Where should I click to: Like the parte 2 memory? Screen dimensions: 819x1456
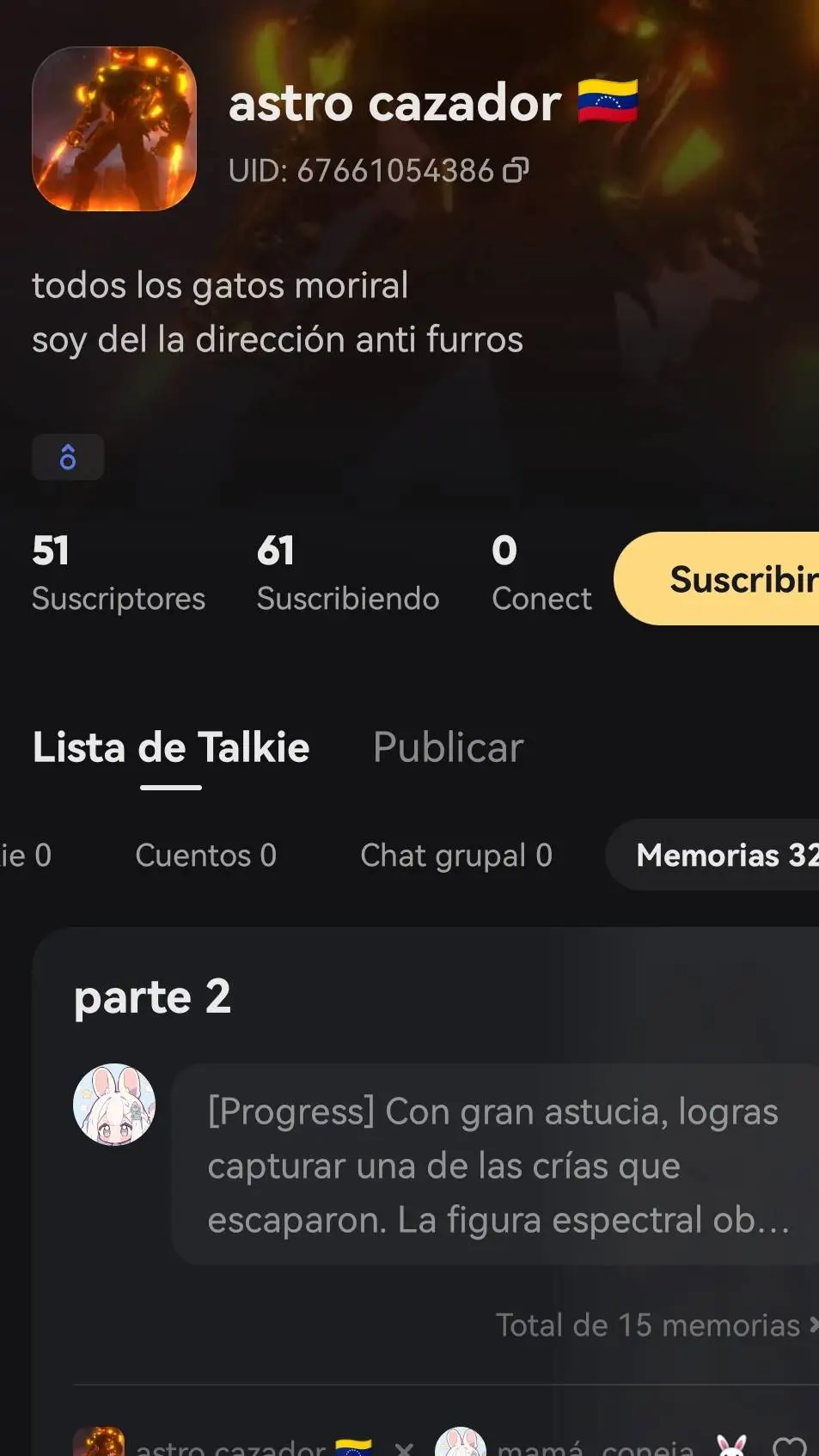coord(790,1447)
